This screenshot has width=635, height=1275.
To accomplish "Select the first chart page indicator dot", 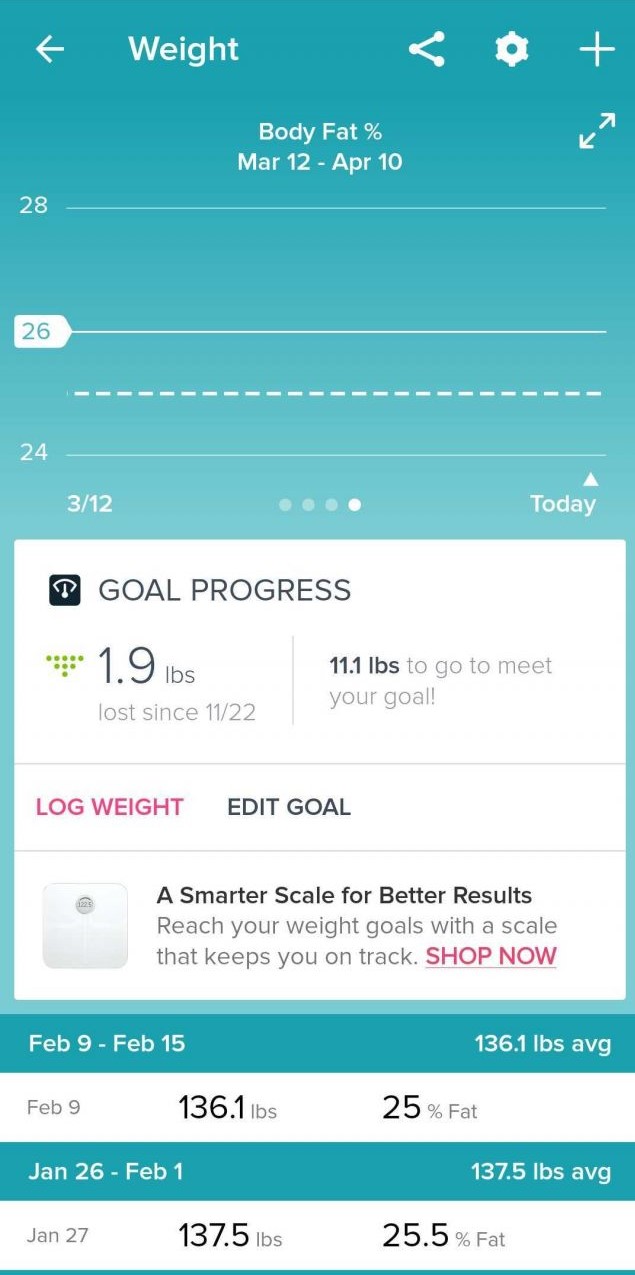I will [x=285, y=505].
